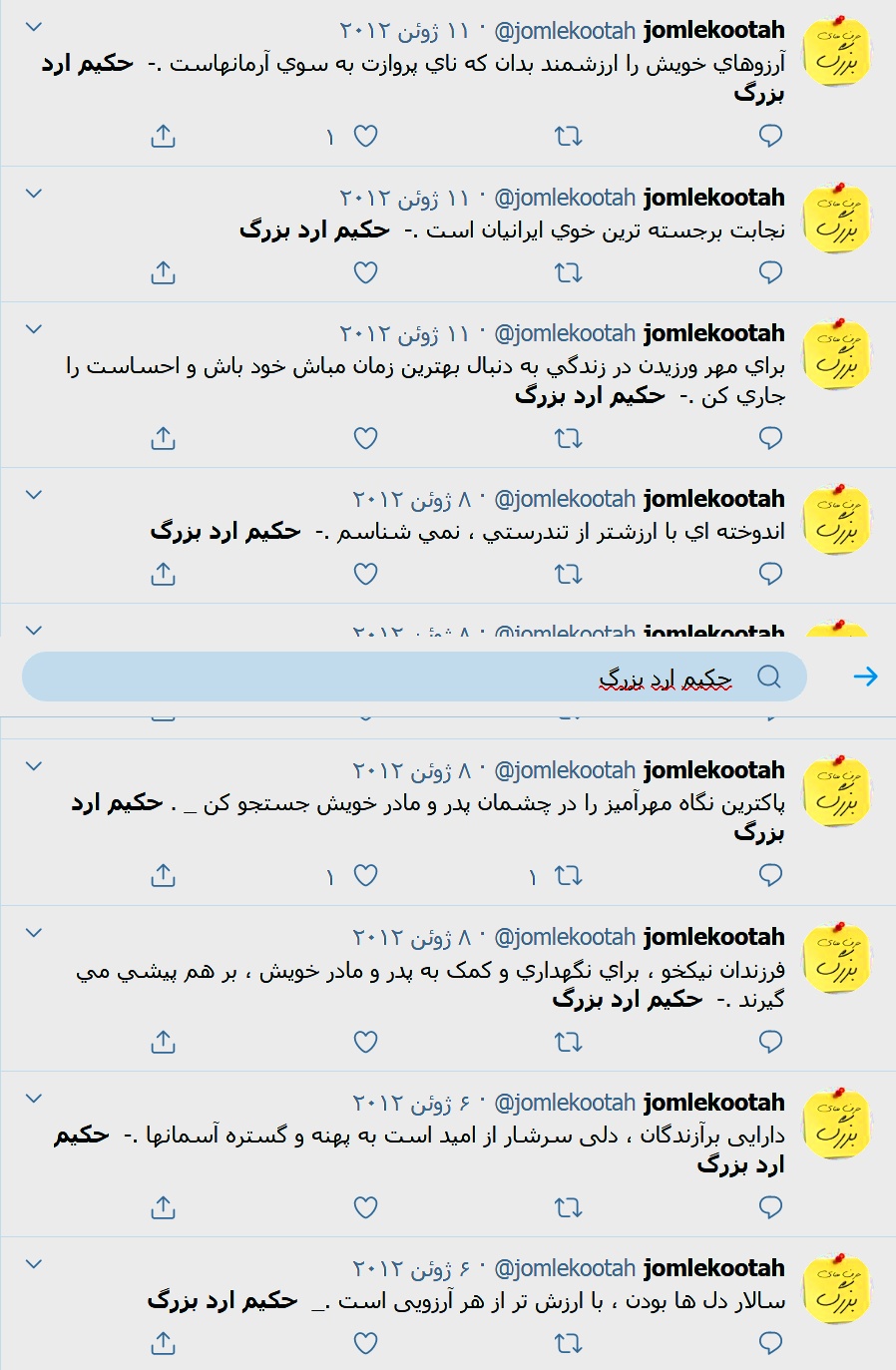896x1370 pixels.
Task: Share the tweet about اندوخته اي با ارزشتر
Action: click(x=163, y=574)
